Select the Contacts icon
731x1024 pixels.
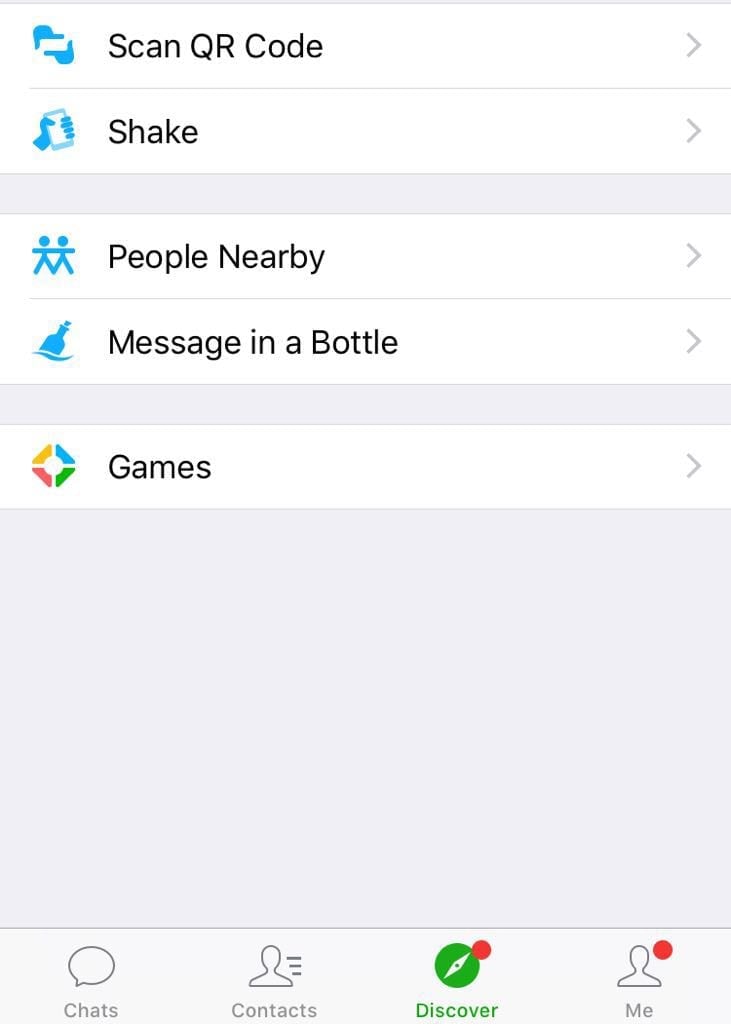(x=273, y=964)
